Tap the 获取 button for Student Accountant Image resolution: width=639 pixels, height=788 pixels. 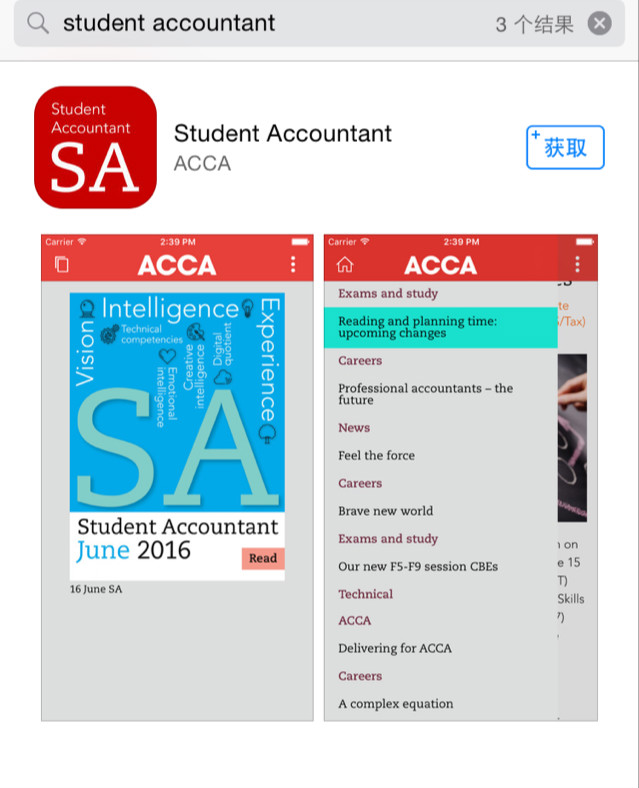(565, 148)
